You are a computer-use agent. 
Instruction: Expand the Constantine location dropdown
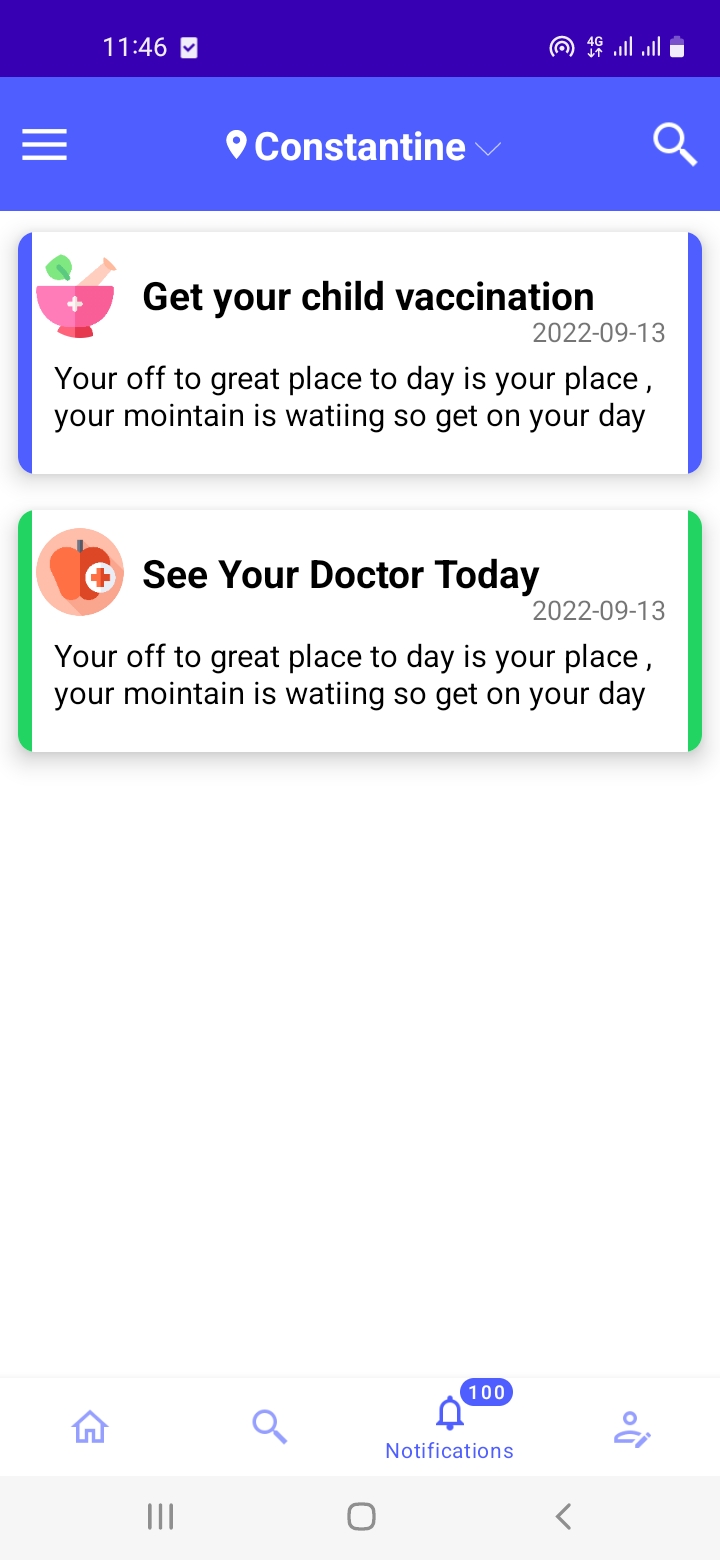coord(363,147)
